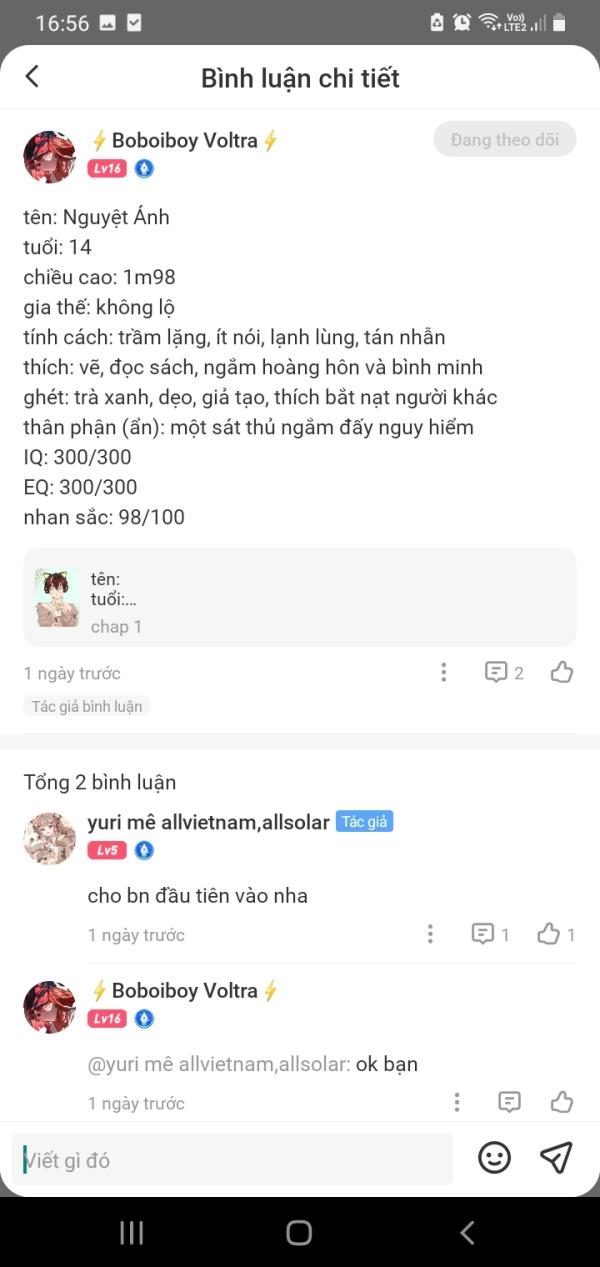This screenshot has width=600, height=1267.
Task: Focus the Viết gì đó text field
Action: click(232, 1160)
